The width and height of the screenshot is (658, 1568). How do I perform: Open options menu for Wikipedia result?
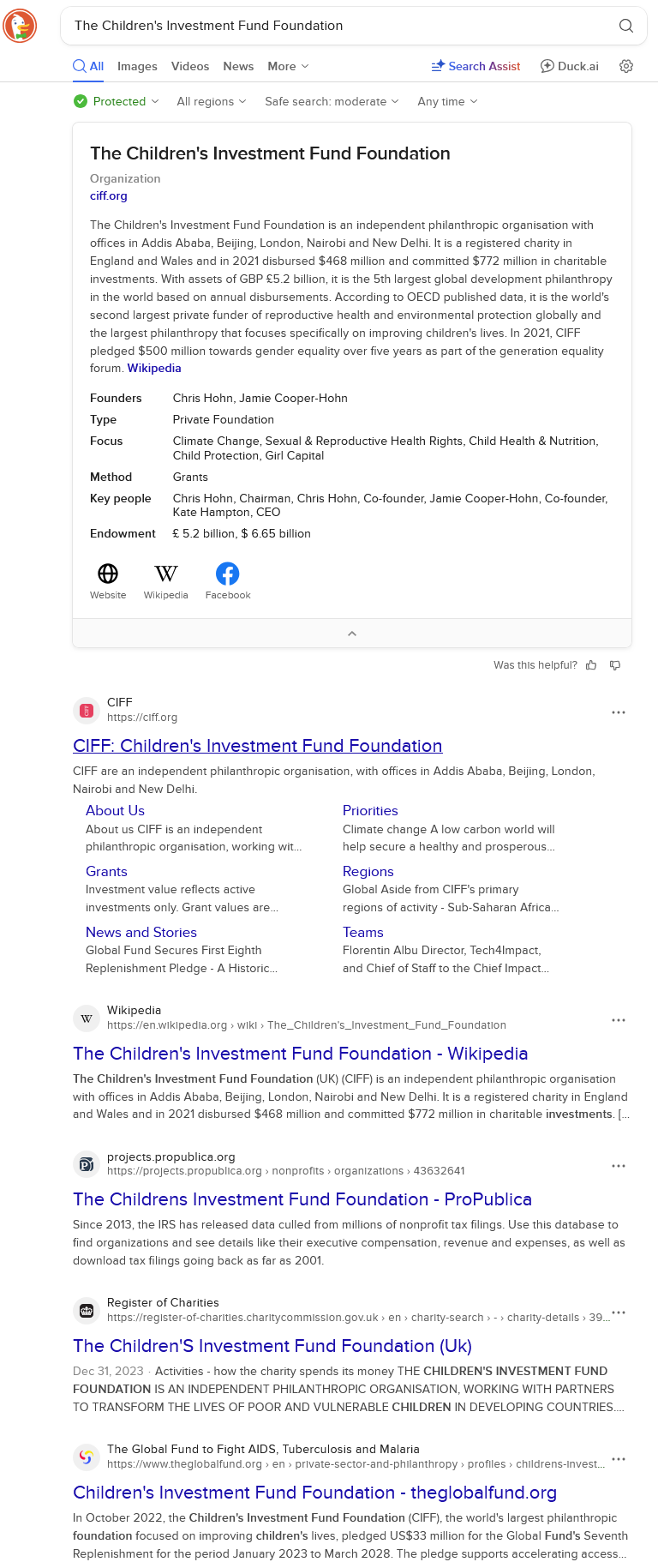click(619, 1020)
